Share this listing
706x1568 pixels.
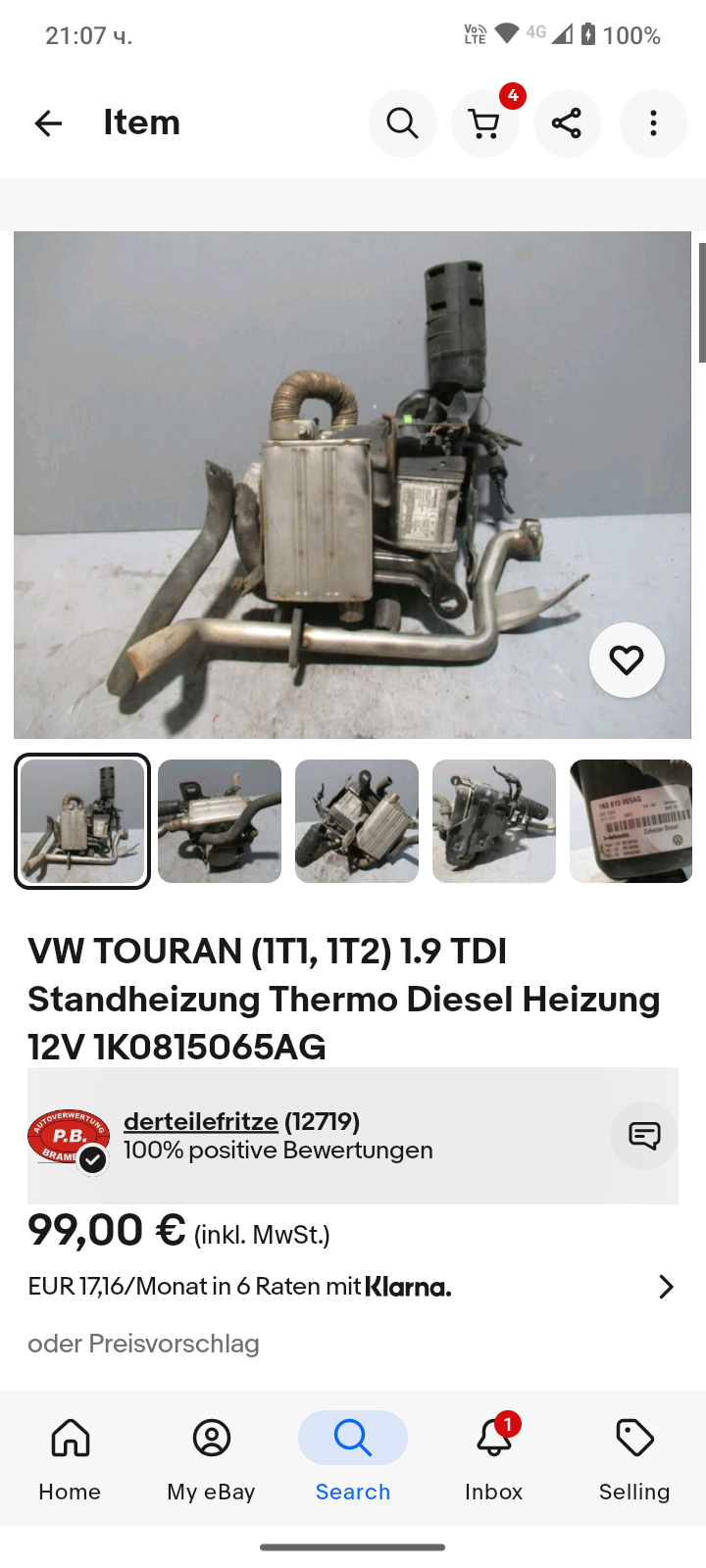(567, 123)
